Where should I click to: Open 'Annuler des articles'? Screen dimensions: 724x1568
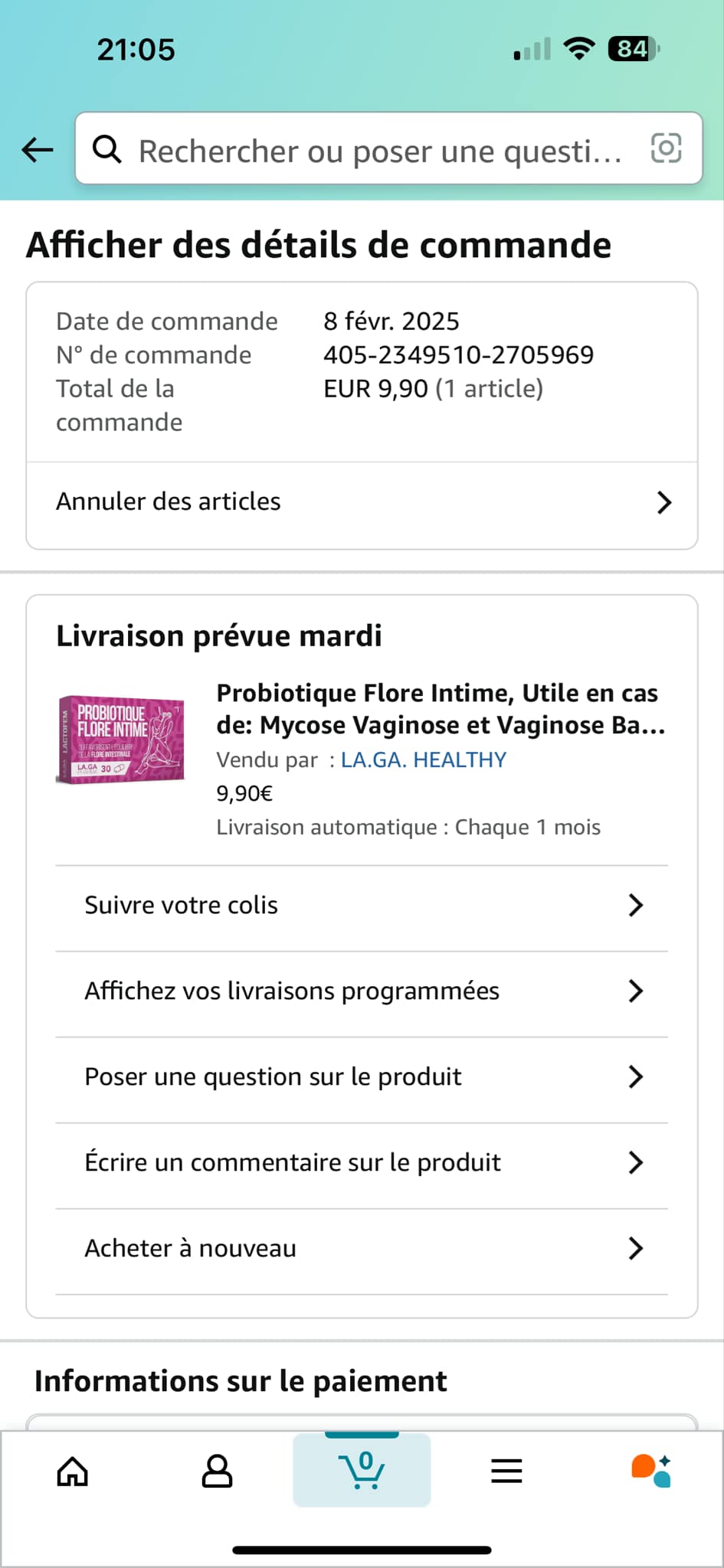(x=362, y=502)
